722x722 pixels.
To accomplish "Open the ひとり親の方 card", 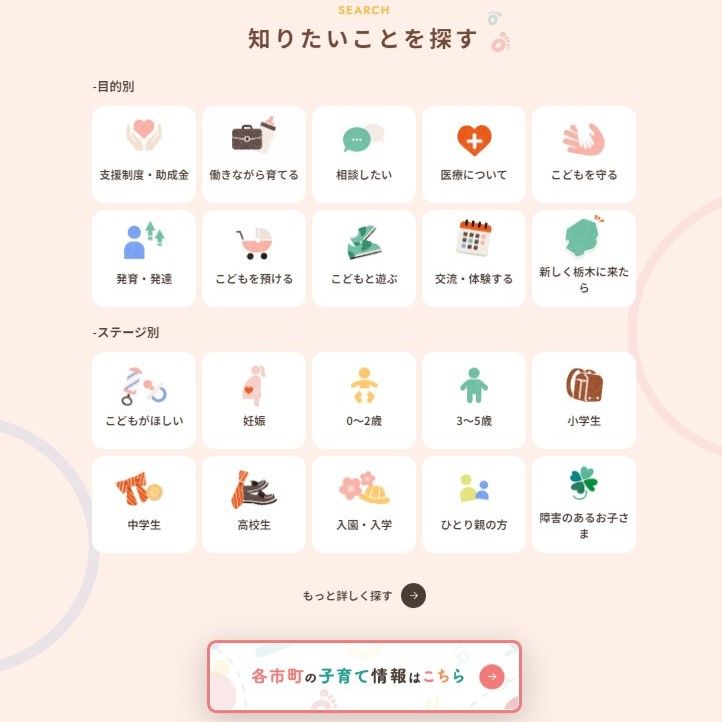I will point(474,504).
